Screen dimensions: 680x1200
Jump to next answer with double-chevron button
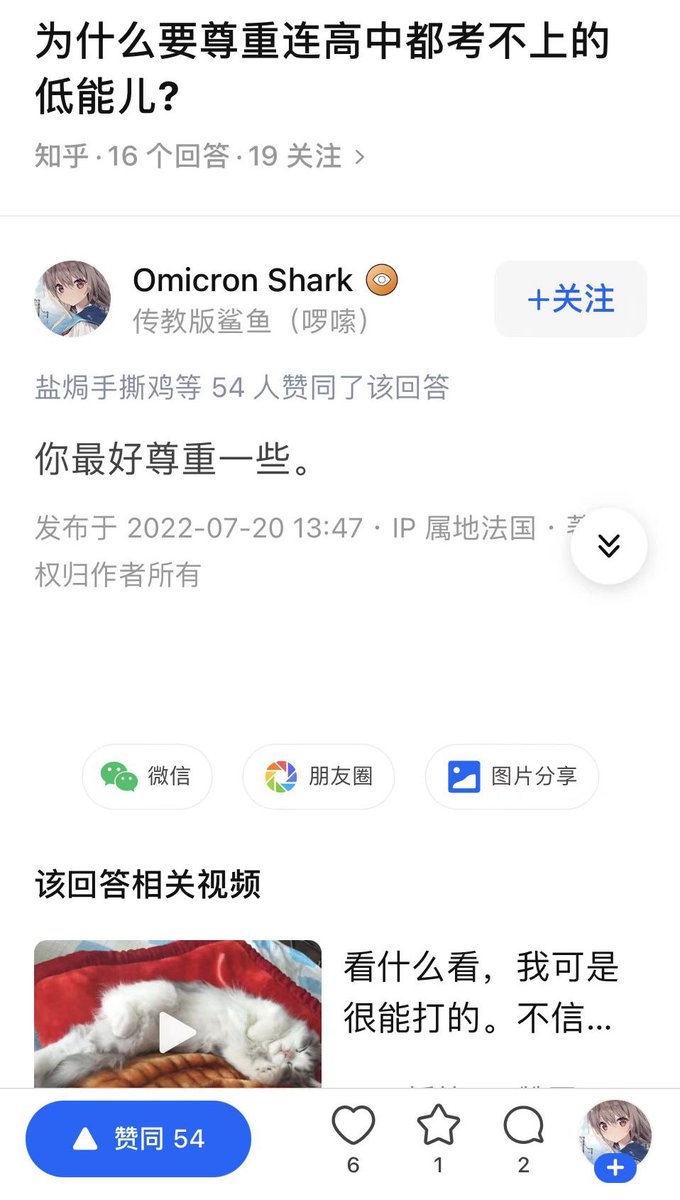tap(608, 546)
